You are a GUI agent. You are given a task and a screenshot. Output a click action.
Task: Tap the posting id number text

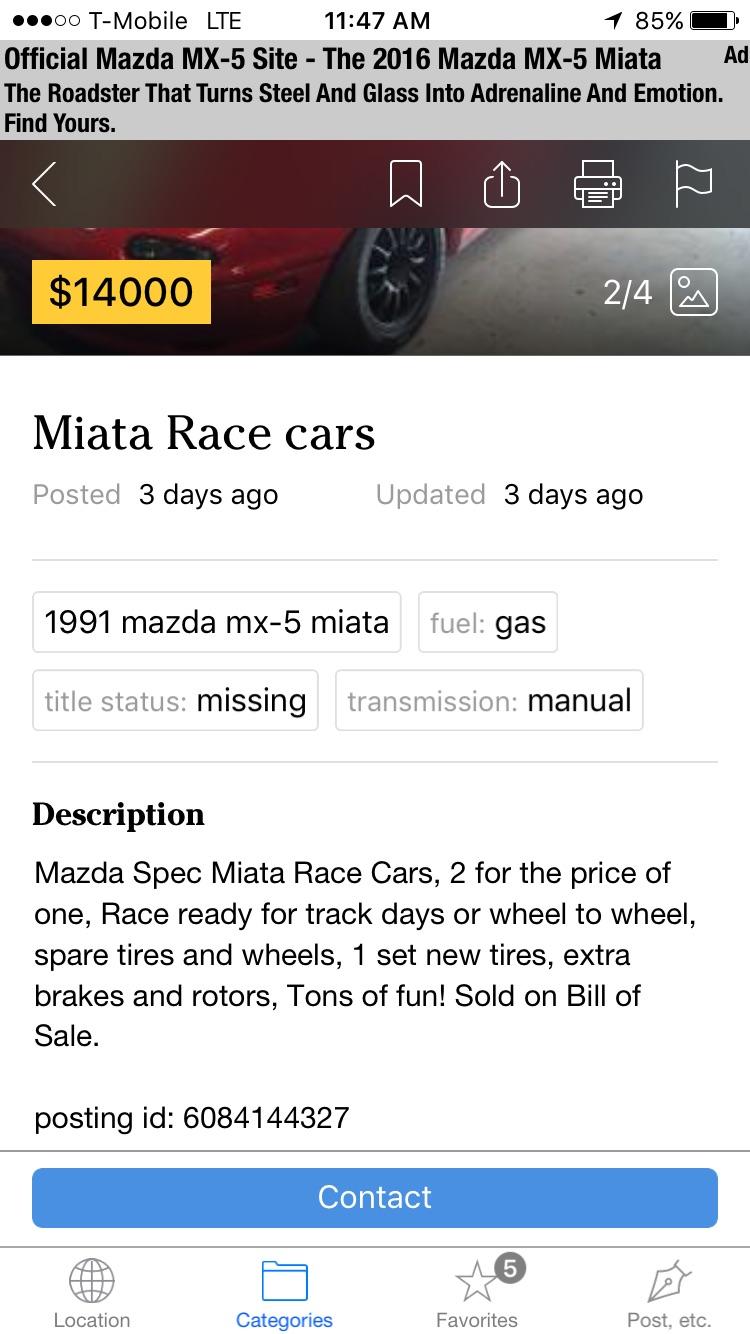coord(190,1118)
